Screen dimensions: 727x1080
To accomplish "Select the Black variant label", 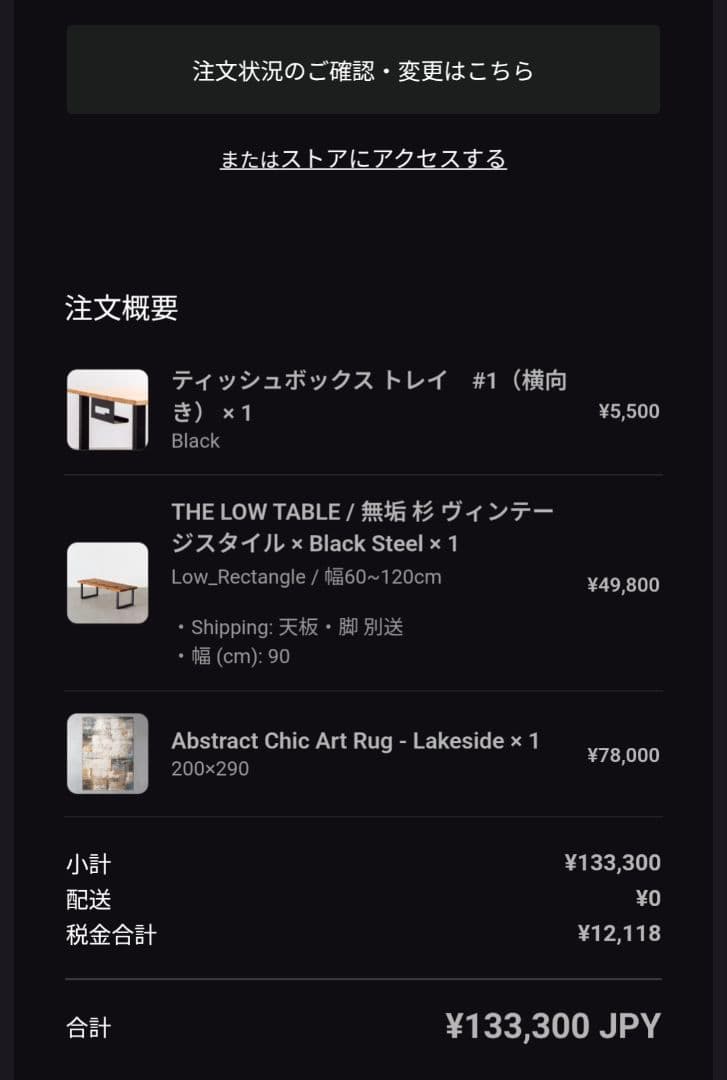I will click(x=196, y=440).
